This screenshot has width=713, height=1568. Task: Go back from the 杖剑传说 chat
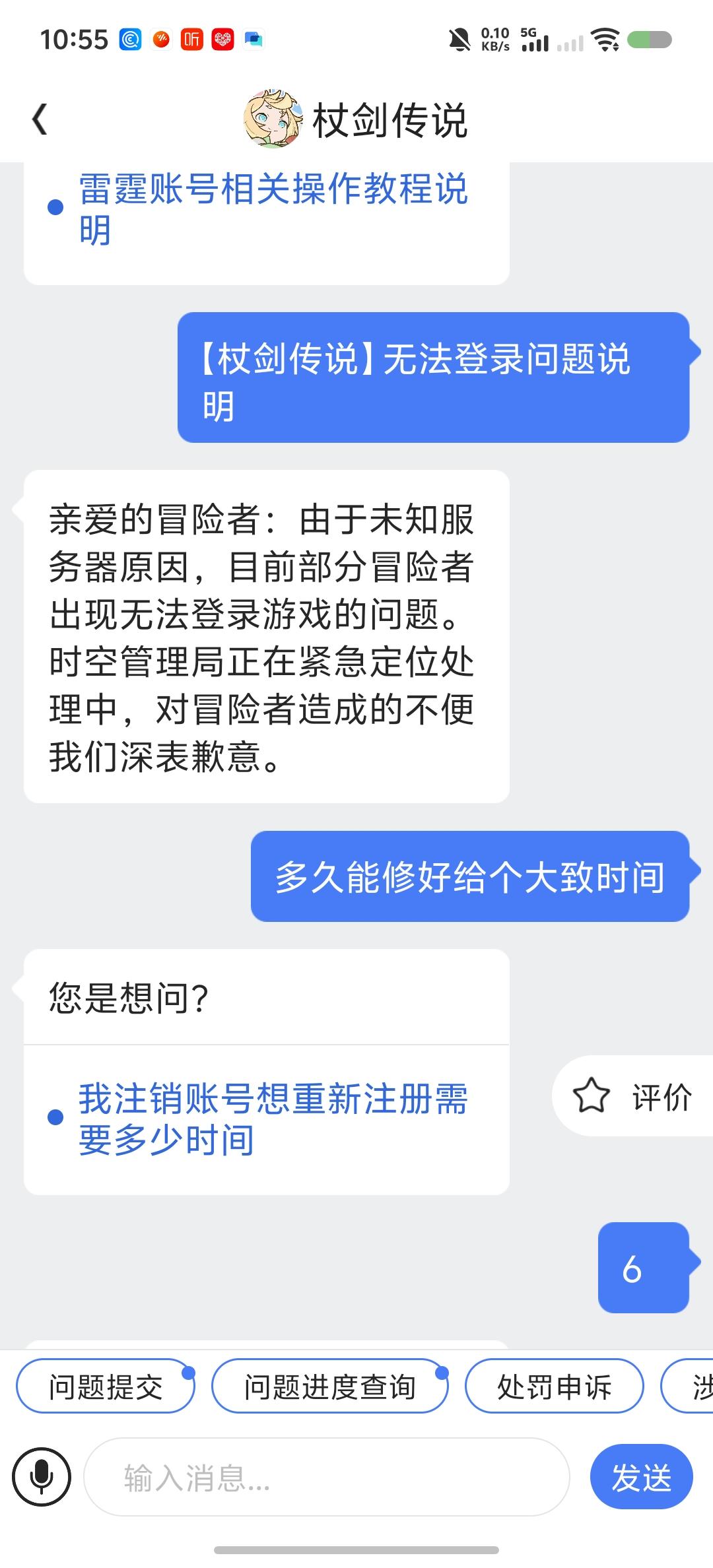click(x=40, y=119)
